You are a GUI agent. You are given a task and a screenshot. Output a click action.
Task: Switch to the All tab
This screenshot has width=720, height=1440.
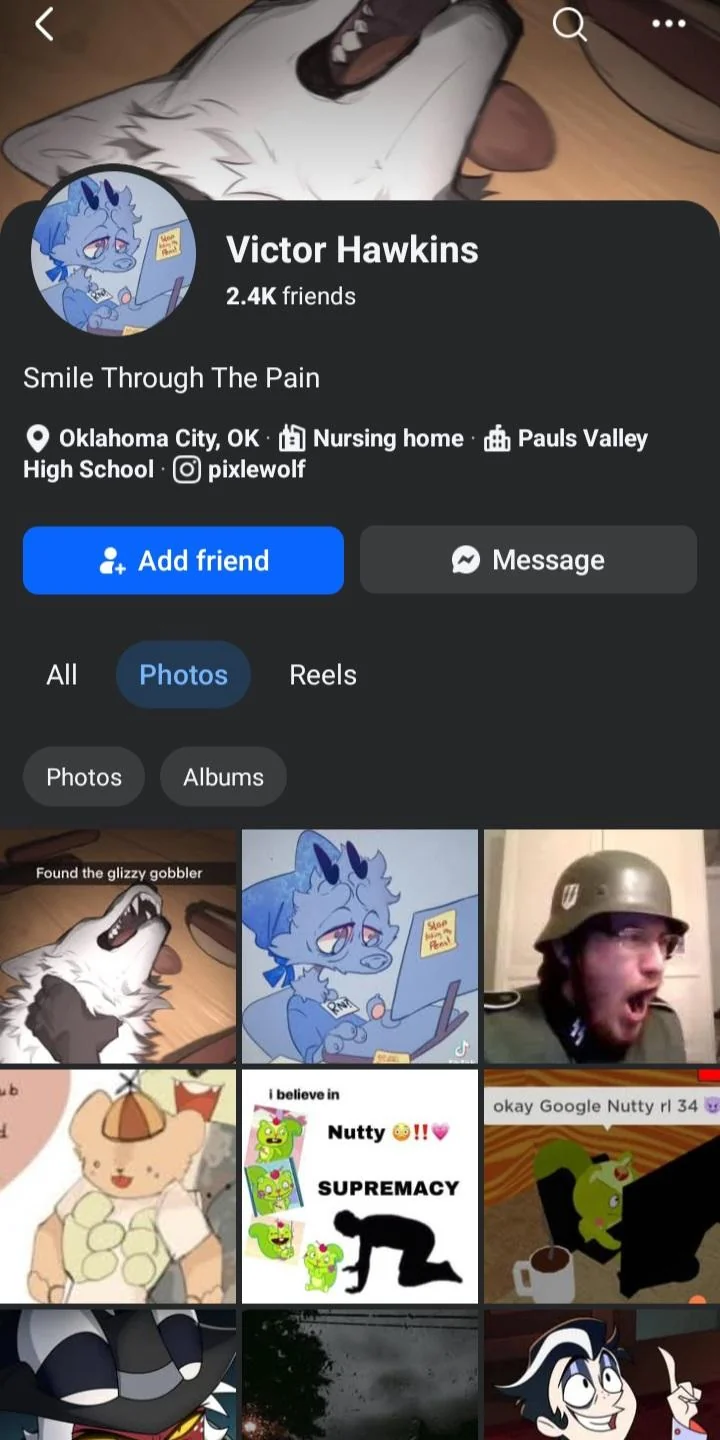click(x=61, y=675)
